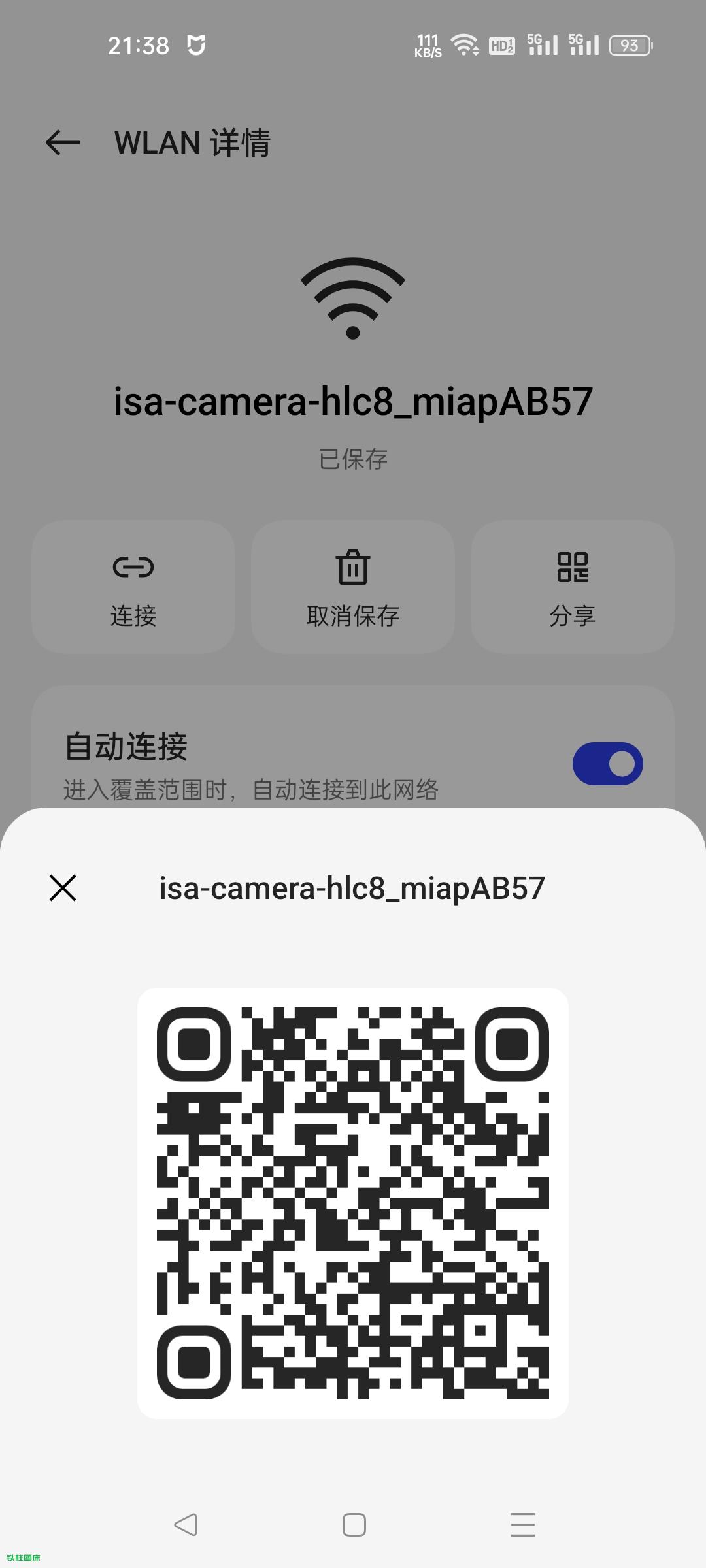706x1568 pixels.
Task: Tap 取消保存 to forget this network
Action: (353, 587)
